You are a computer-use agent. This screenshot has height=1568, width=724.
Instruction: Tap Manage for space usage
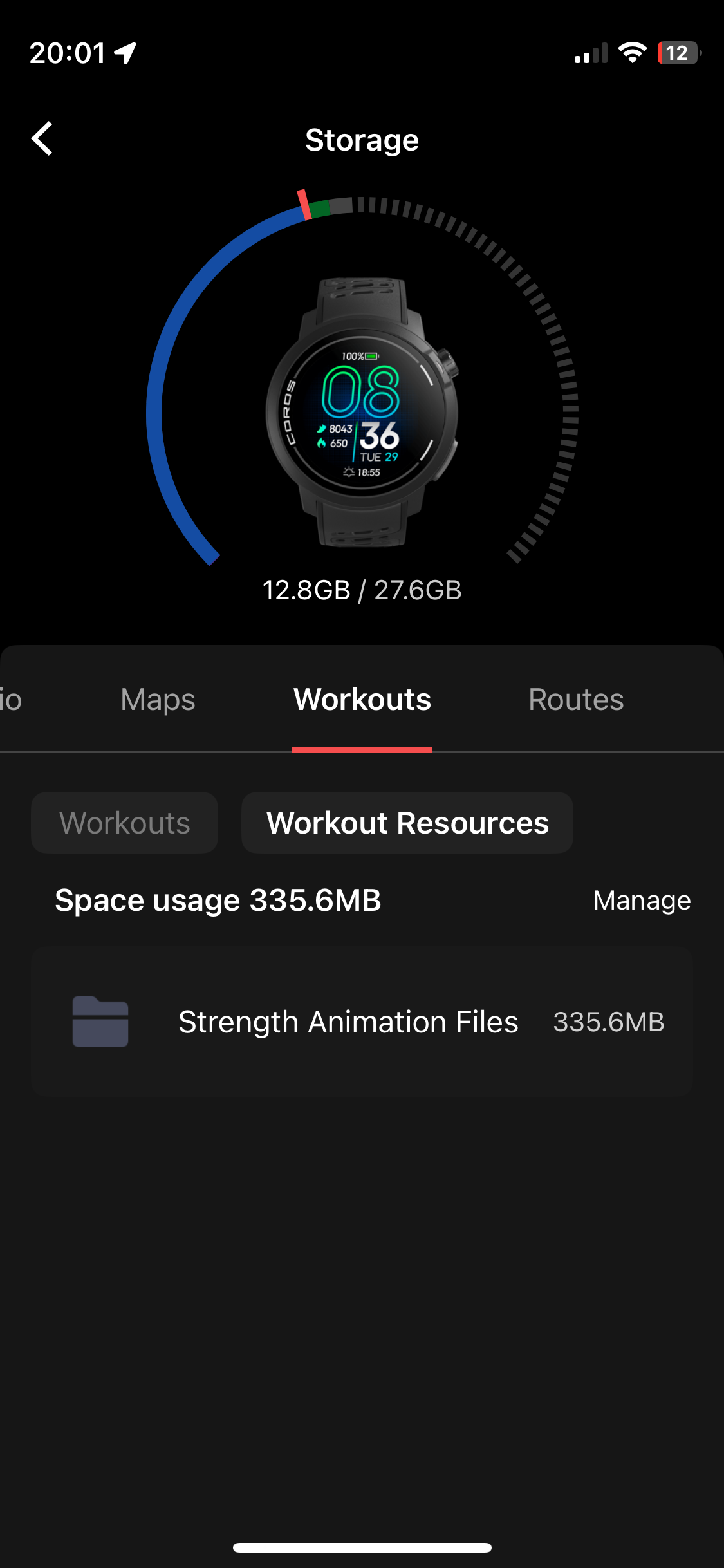642,900
